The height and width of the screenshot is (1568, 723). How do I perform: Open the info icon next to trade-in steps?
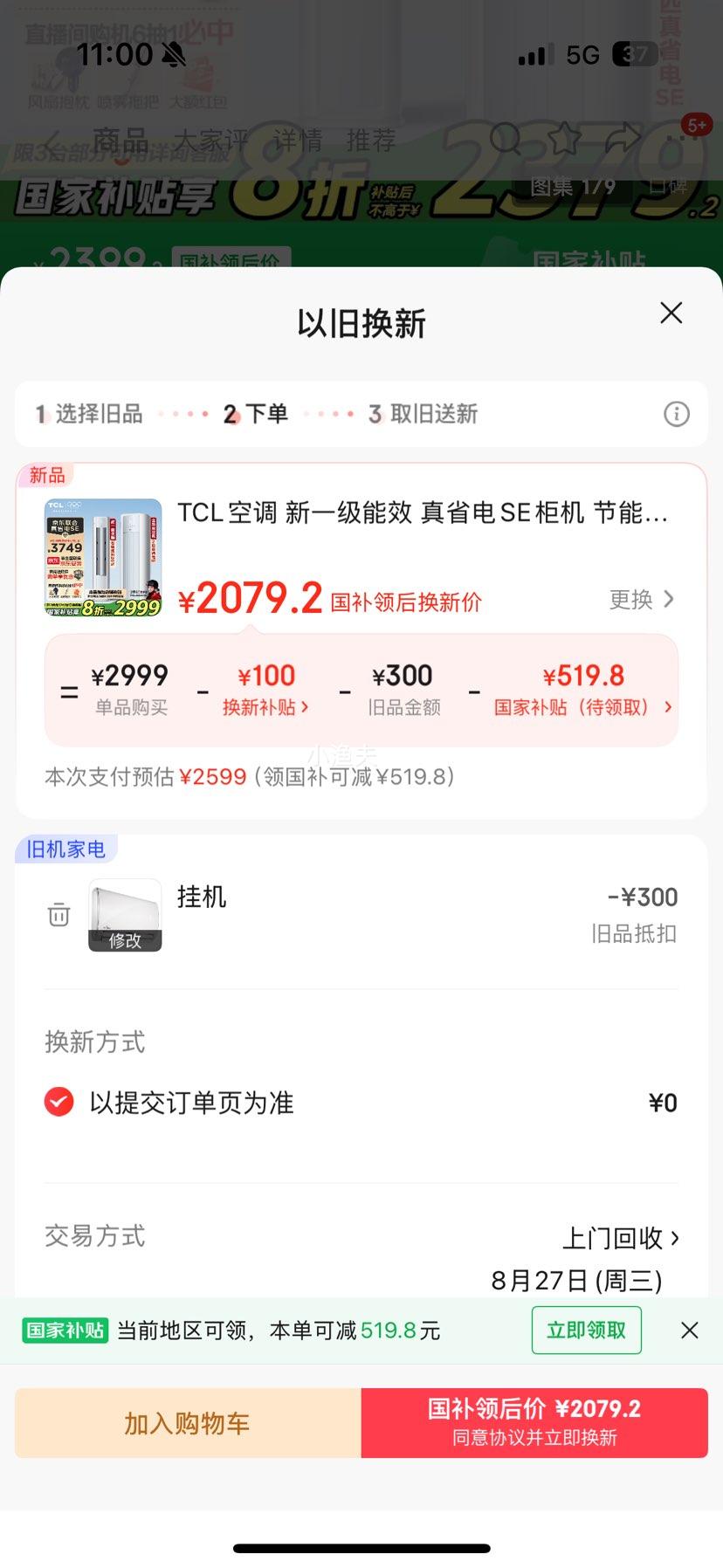click(x=676, y=414)
